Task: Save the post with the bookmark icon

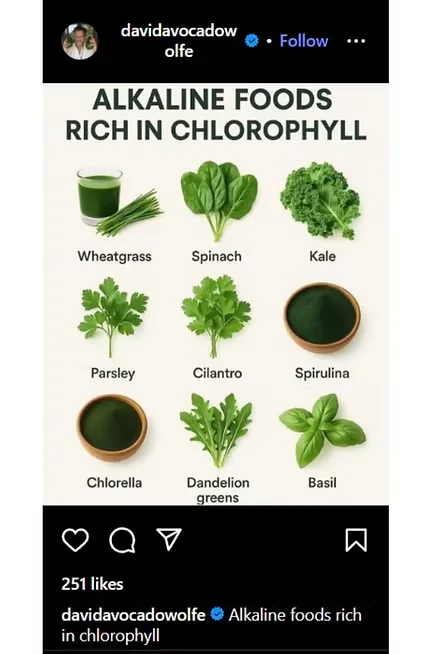Action: coord(356,540)
